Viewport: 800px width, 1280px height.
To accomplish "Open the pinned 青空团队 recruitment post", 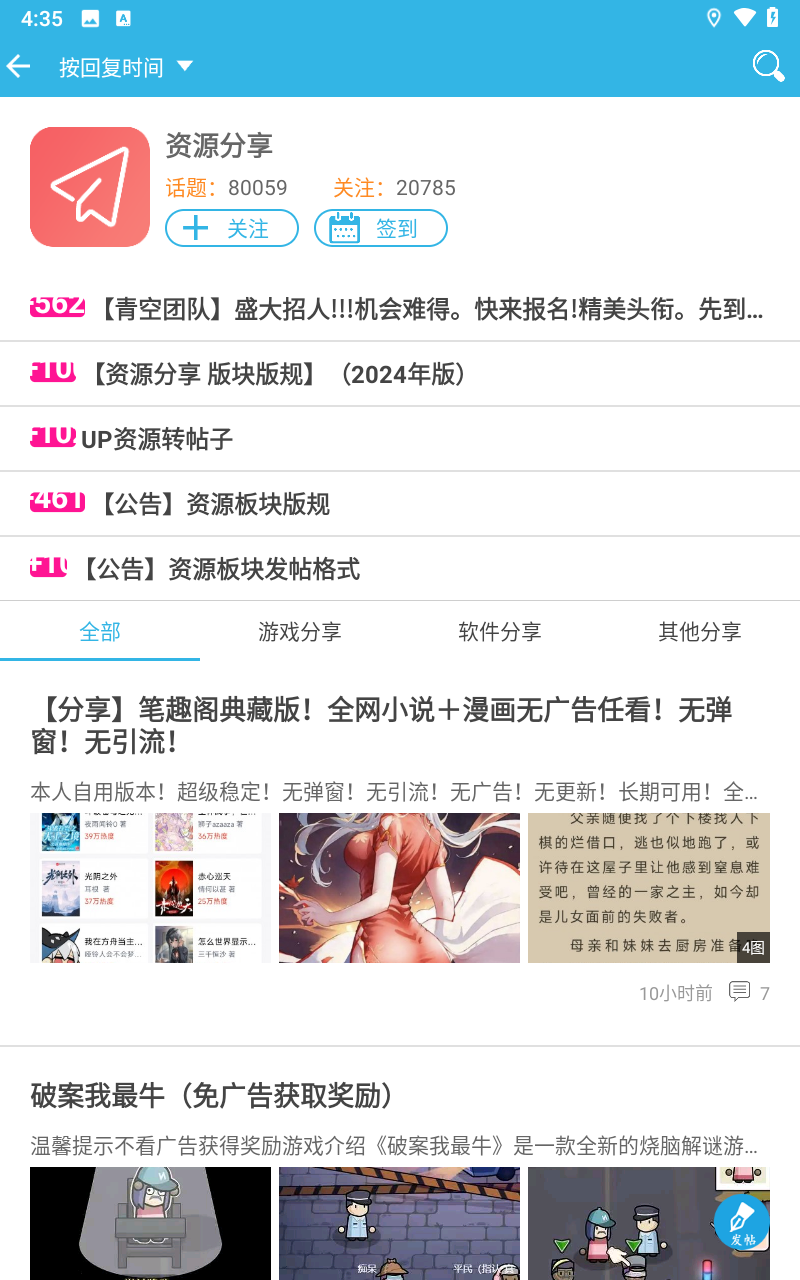I will point(430,309).
